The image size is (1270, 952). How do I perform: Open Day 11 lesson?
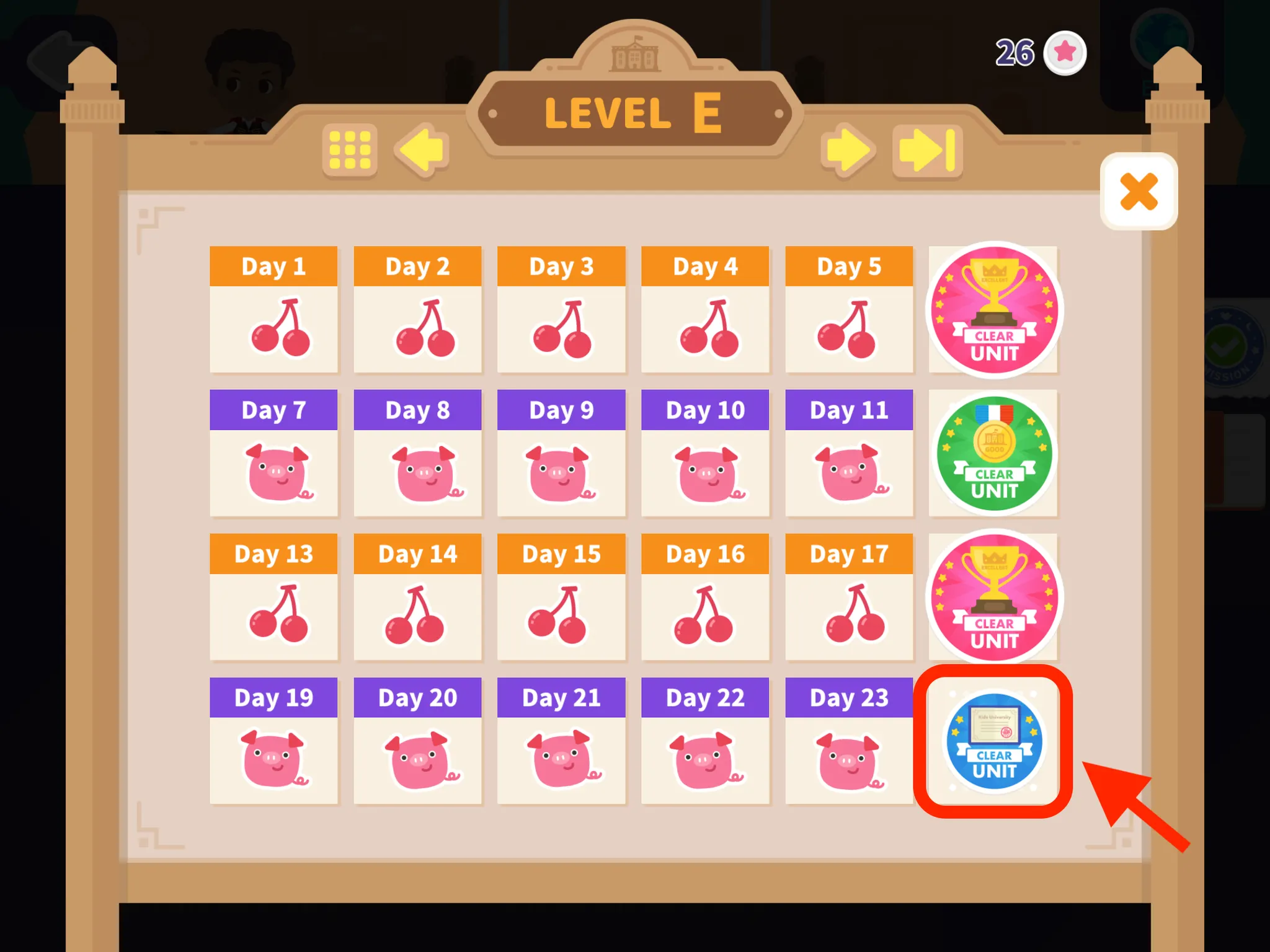pos(849,454)
